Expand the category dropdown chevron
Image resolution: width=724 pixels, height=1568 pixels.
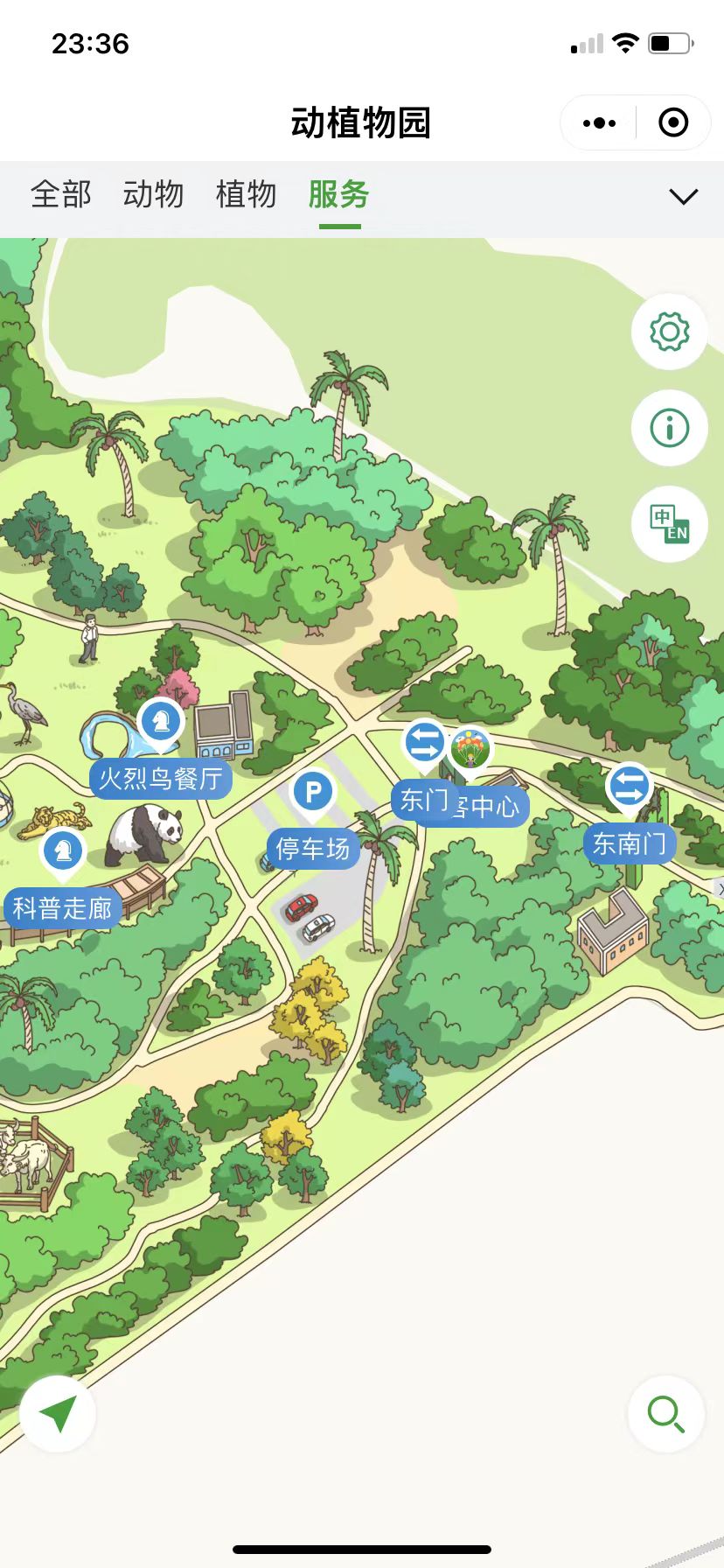683,196
